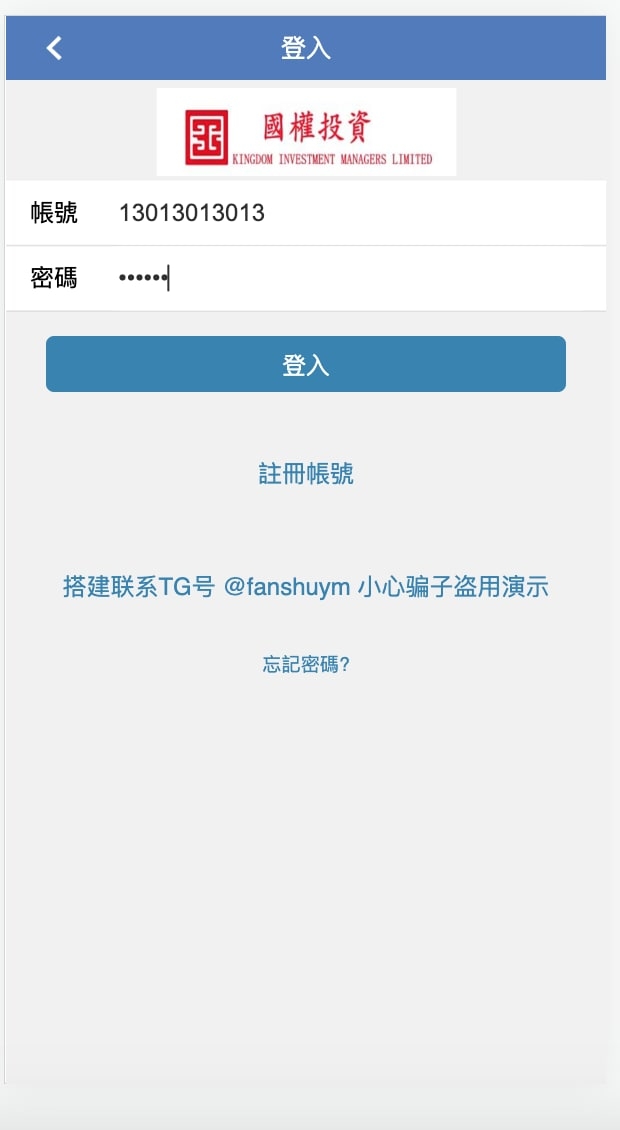Tap the 帳號 account number field
Image resolution: width=620 pixels, height=1130 pixels.
tap(350, 213)
